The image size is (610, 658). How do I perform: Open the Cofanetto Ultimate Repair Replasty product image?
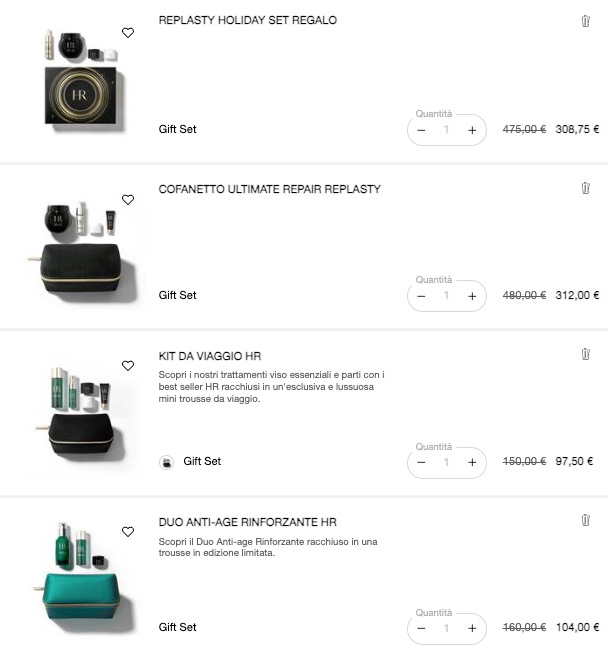80,250
